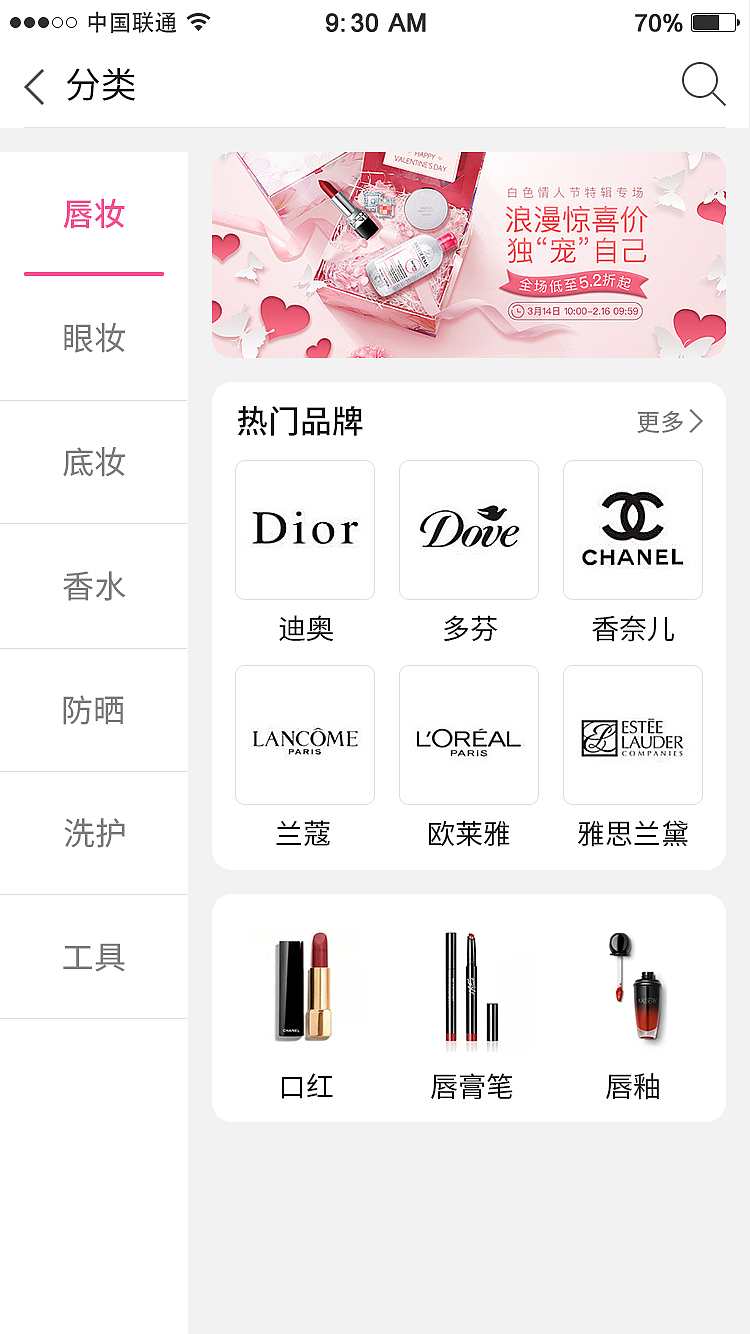The image size is (750, 1334).
Task: Select the L'Oréal brand logo
Action: tap(469, 735)
